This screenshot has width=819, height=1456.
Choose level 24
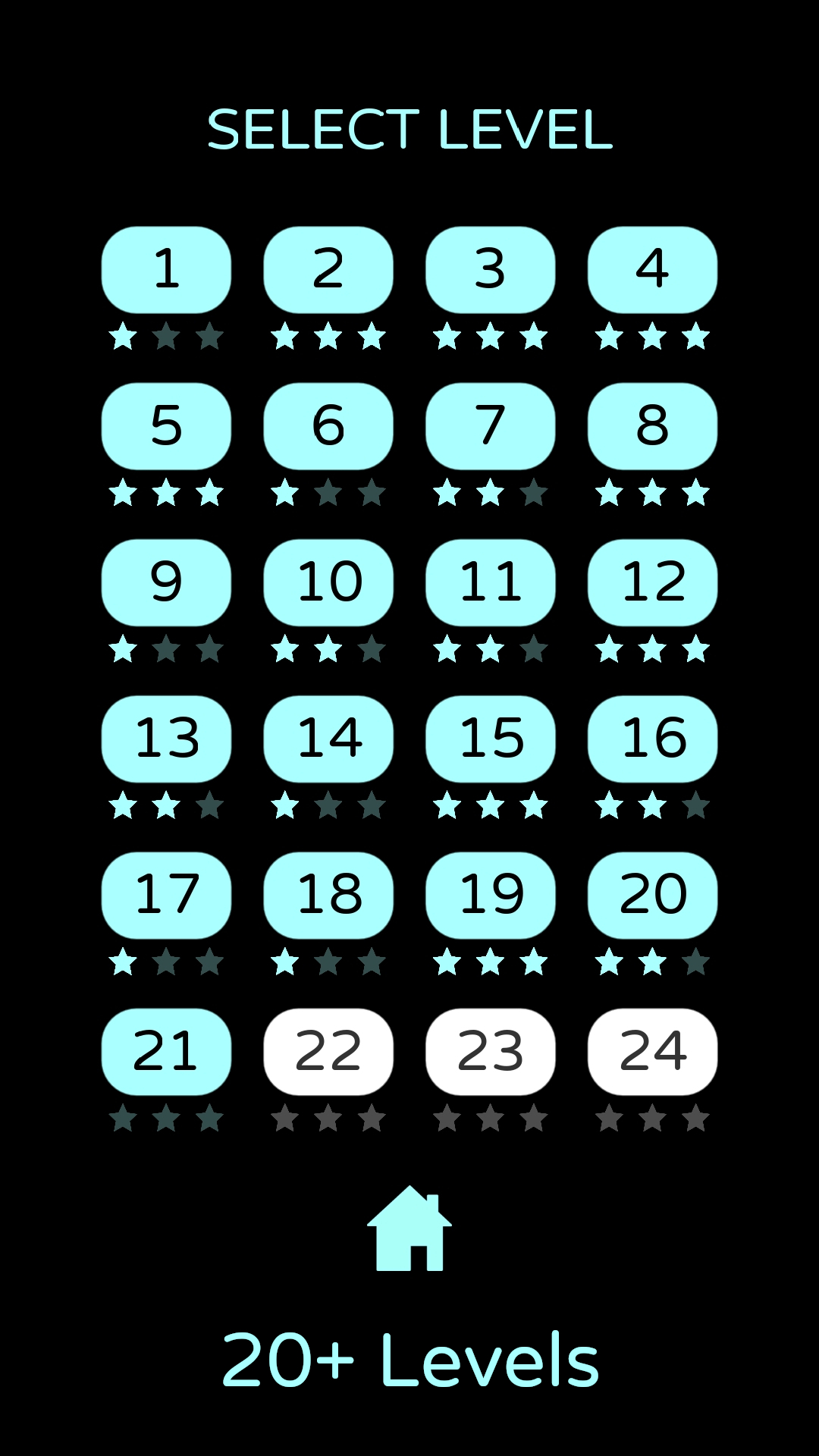652,1052
